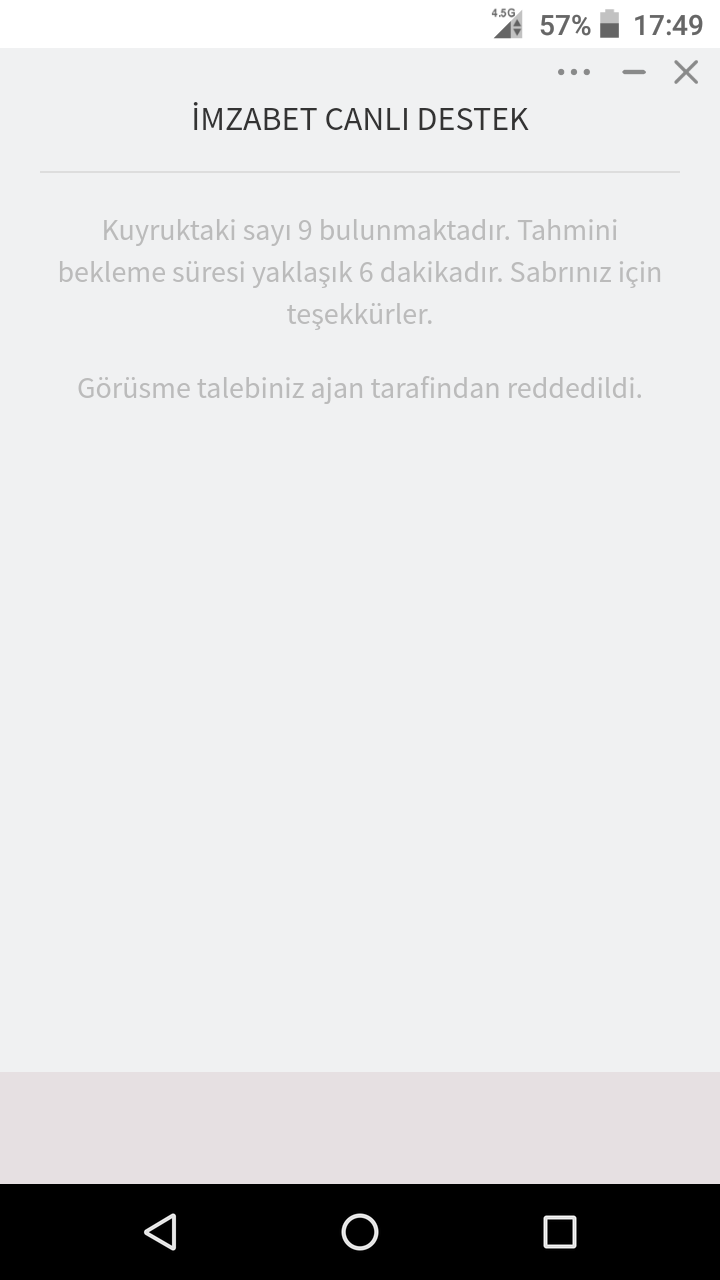Open the three-dot chat options menu
The height and width of the screenshot is (1280, 720).
[574, 72]
